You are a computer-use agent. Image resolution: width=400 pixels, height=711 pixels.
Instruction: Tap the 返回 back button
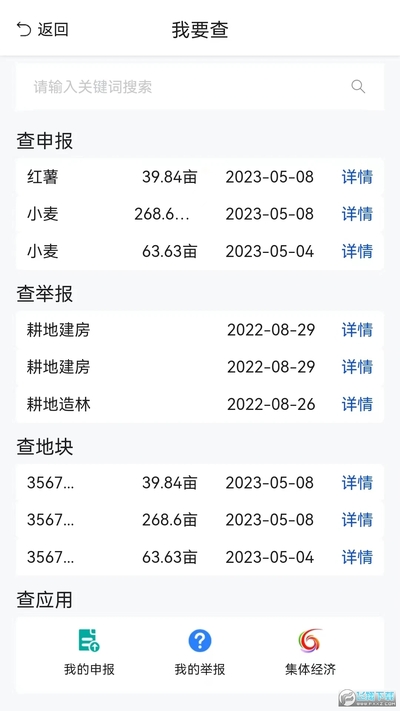(x=42, y=29)
